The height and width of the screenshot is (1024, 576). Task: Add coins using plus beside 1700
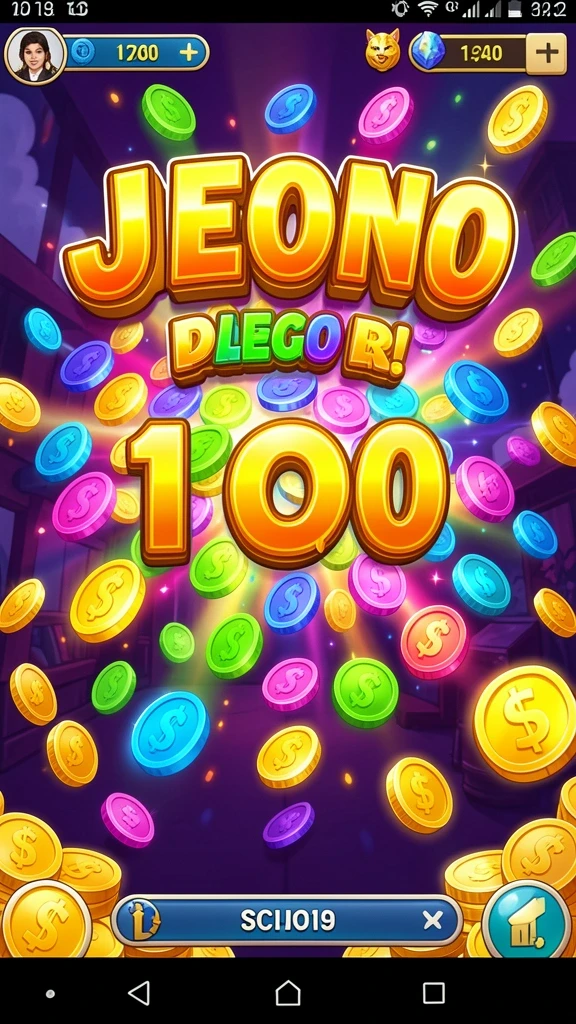[x=188, y=52]
